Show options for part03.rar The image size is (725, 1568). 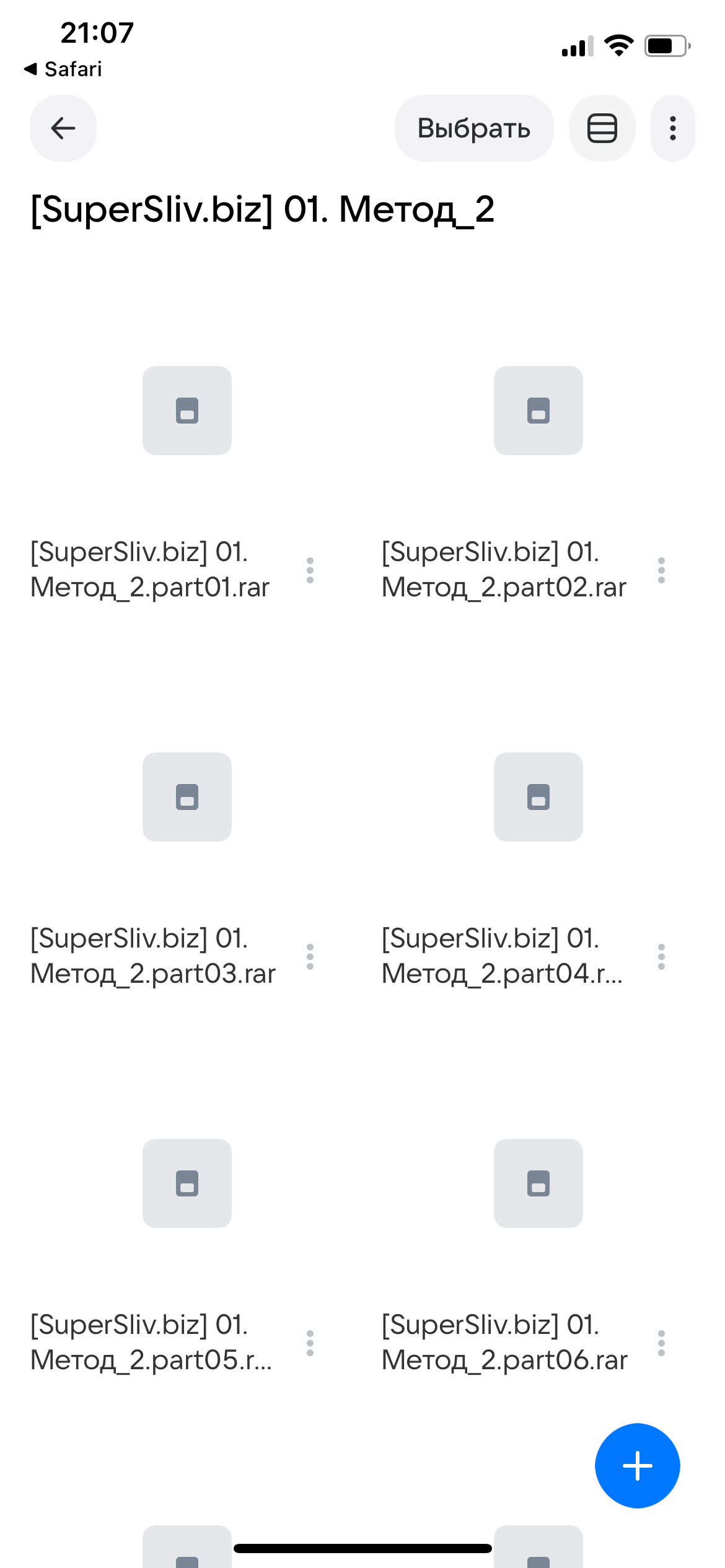(x=310, y=956)
